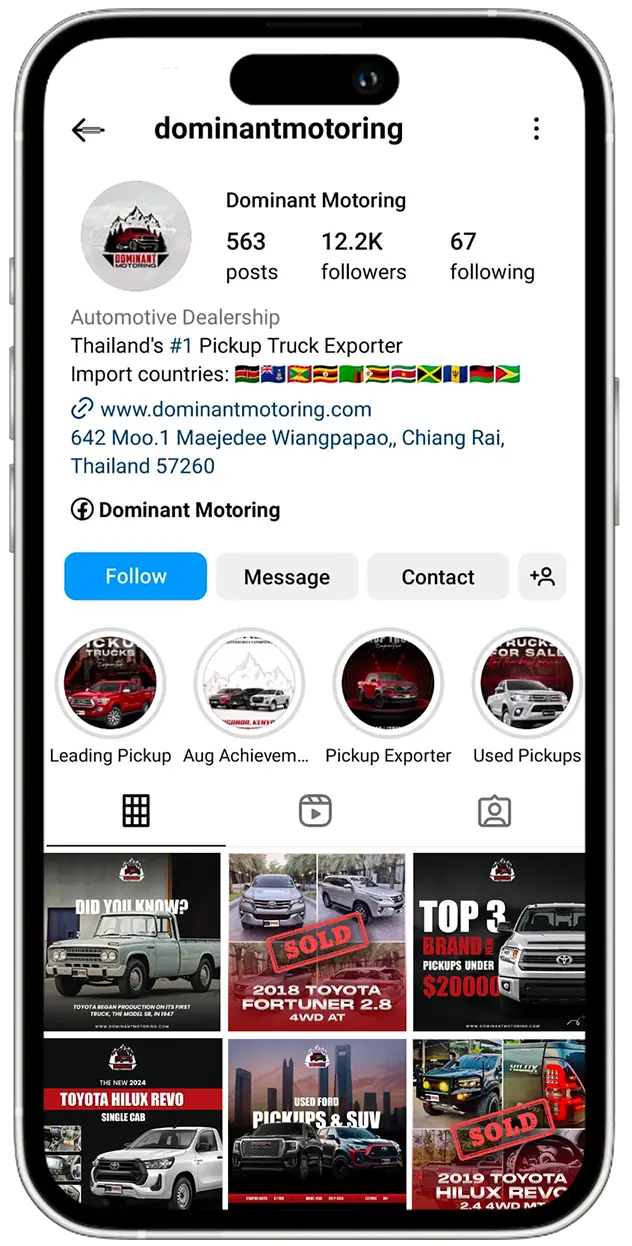
Task: View the 67 following list
Action: click(491, 256)
